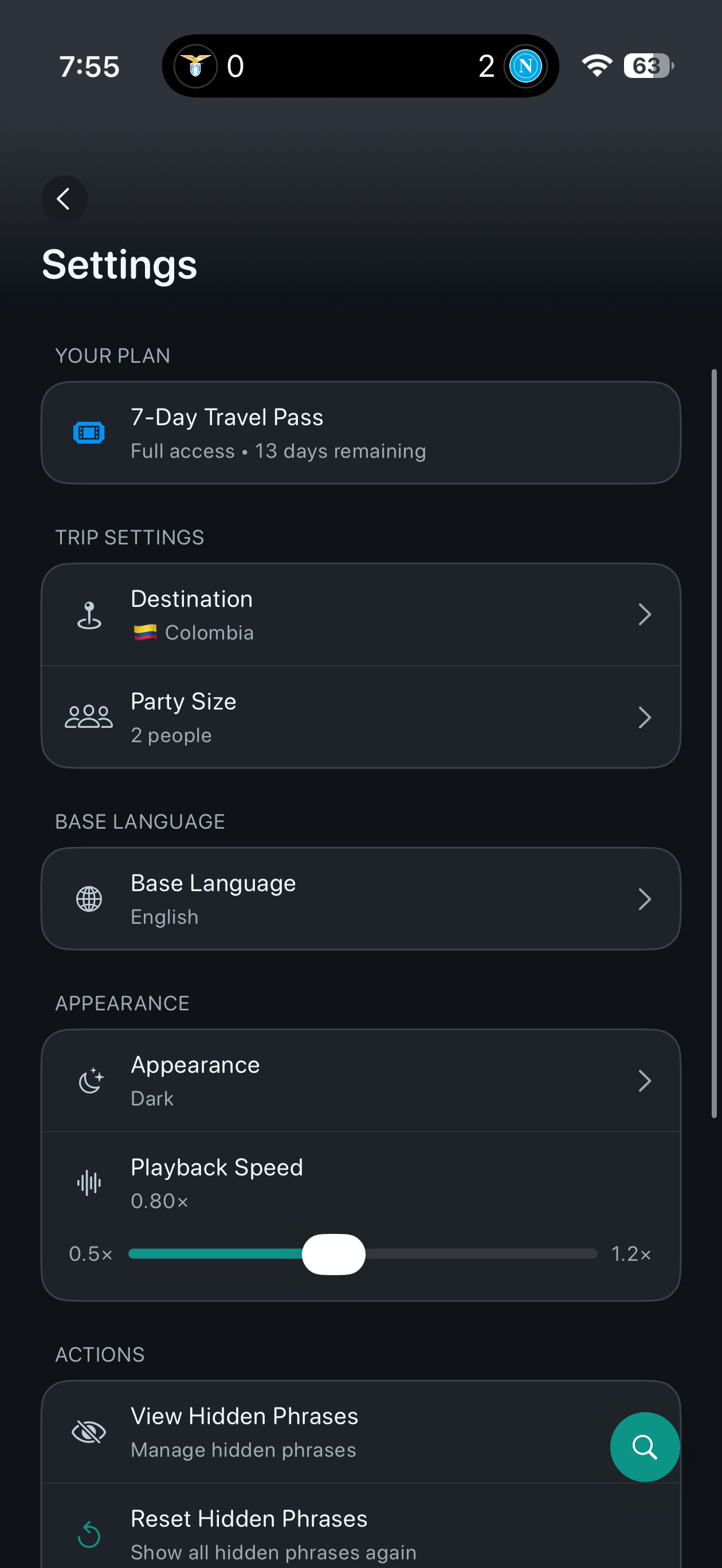Expand the Base Language options
Image resolution: width=722 pixels, height=1568 pixels.
tap(645, 899)
